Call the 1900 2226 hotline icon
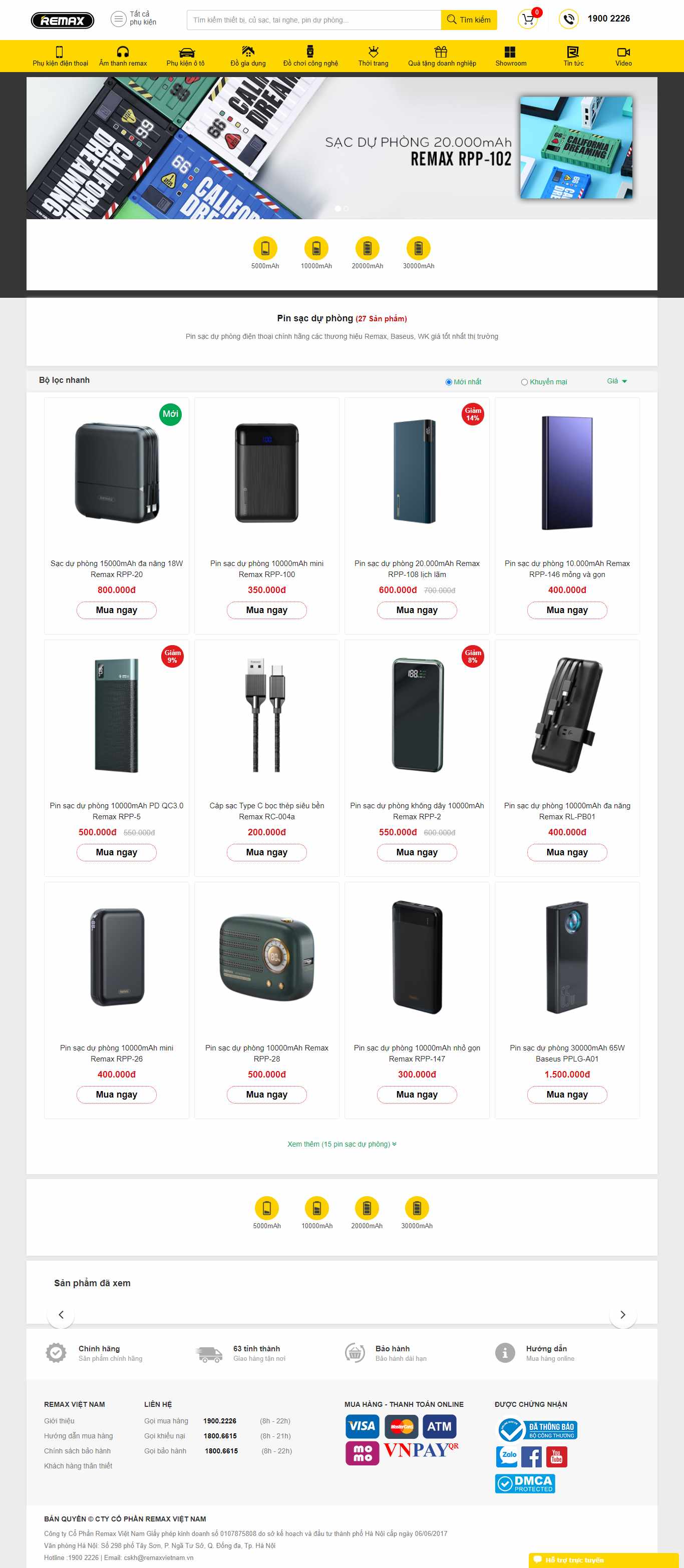Viewport: 684px width, 1568px height. click(568, 19)
